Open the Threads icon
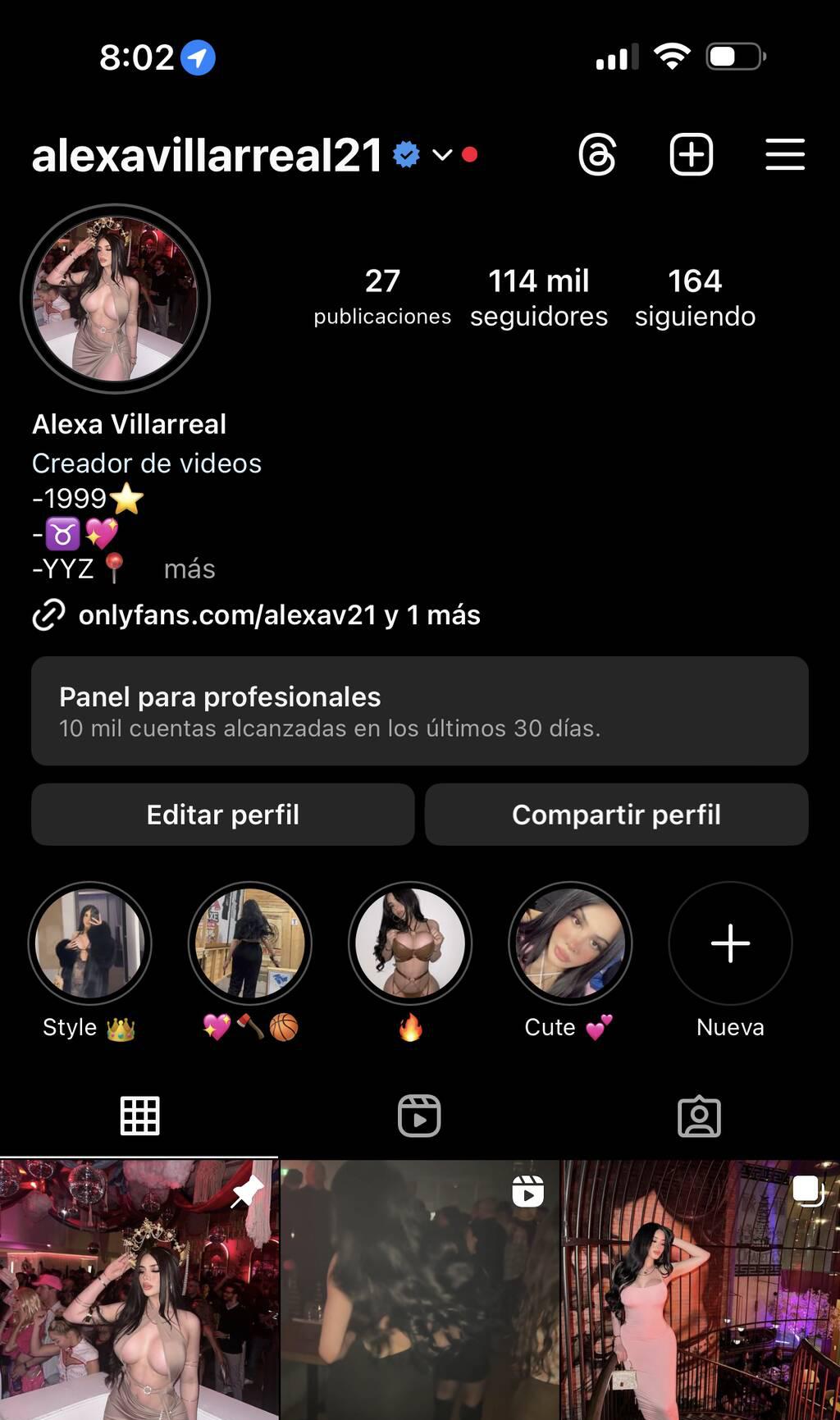 [597, 155]
